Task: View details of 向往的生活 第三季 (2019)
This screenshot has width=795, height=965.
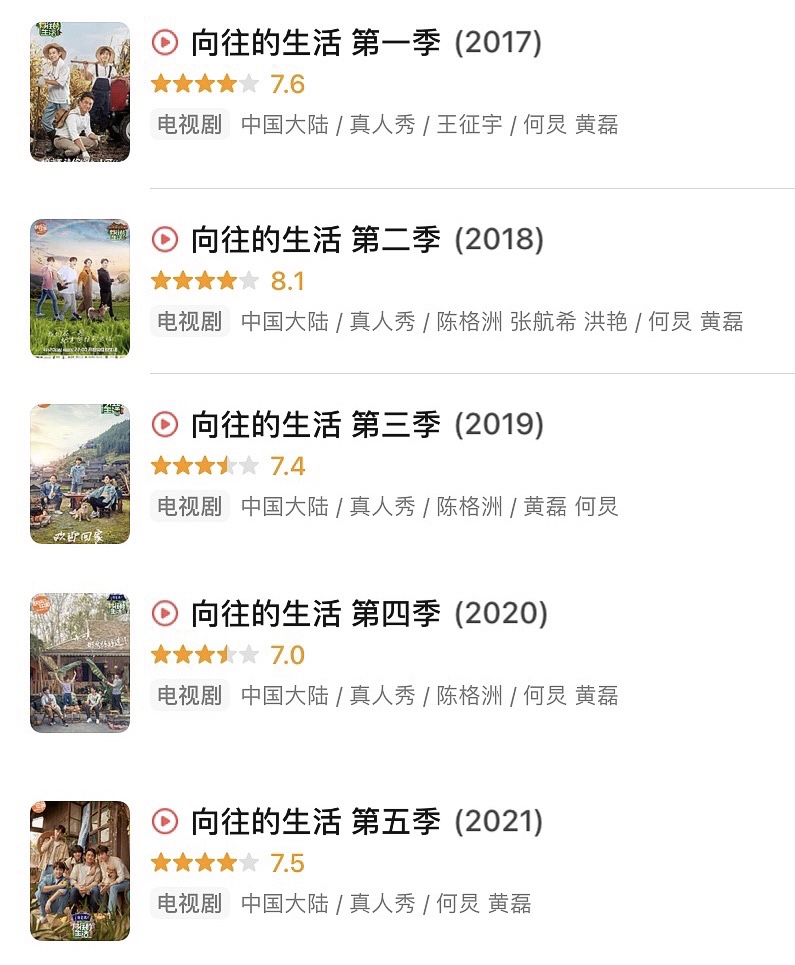Action: pyautogui.click(x=366, y=425)
